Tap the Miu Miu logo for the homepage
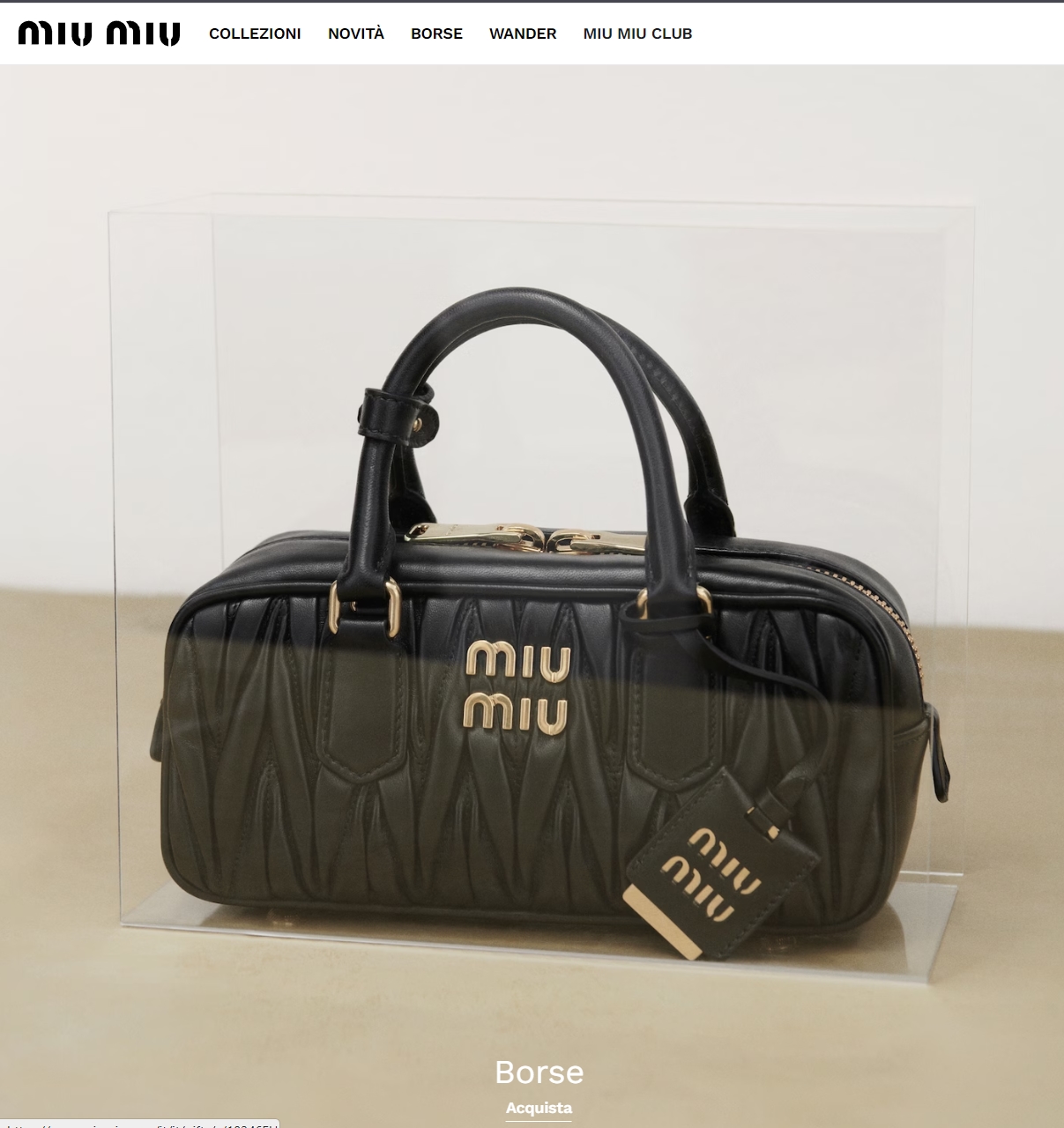This screenshot has height=1128, width=1064. click(99, 33)
